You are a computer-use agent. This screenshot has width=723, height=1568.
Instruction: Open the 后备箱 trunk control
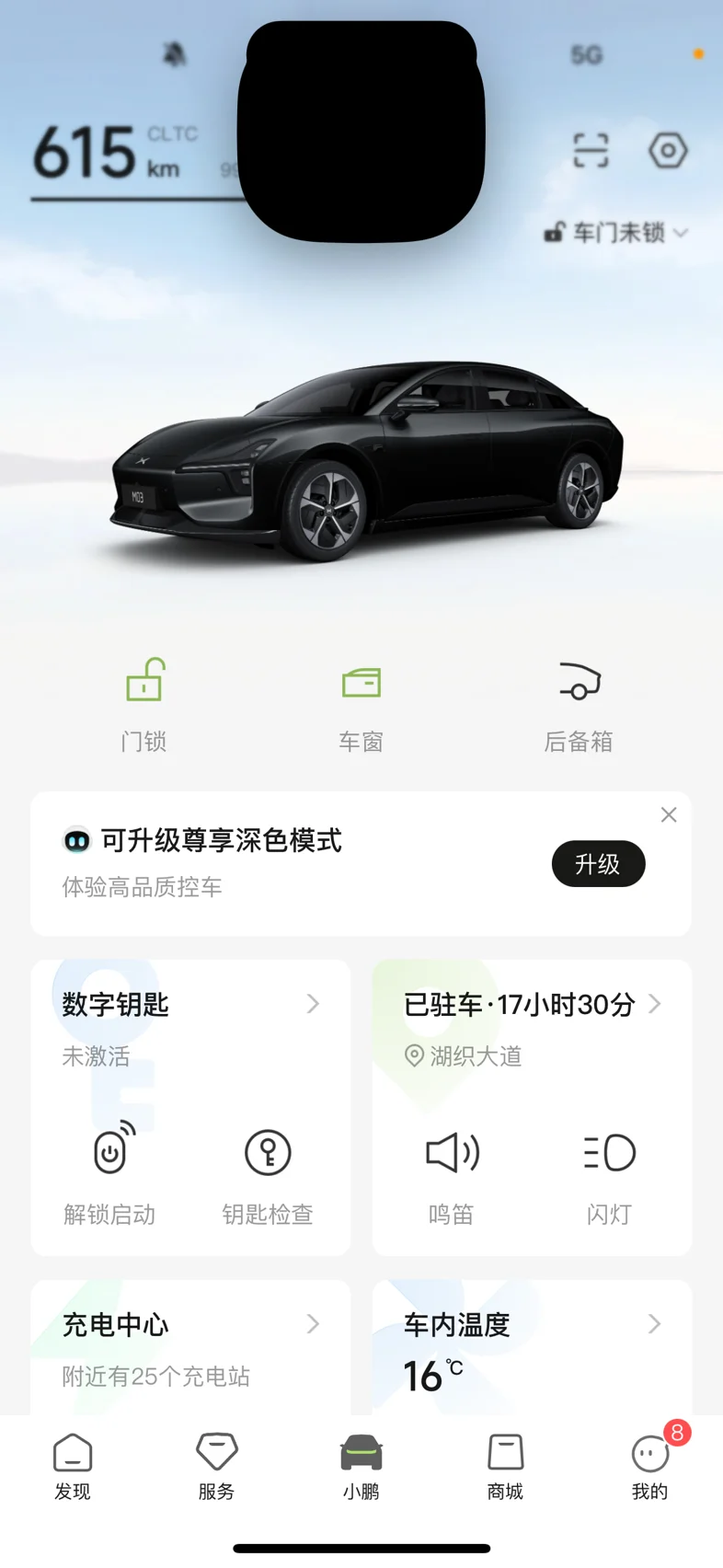[x=579, y=704]
